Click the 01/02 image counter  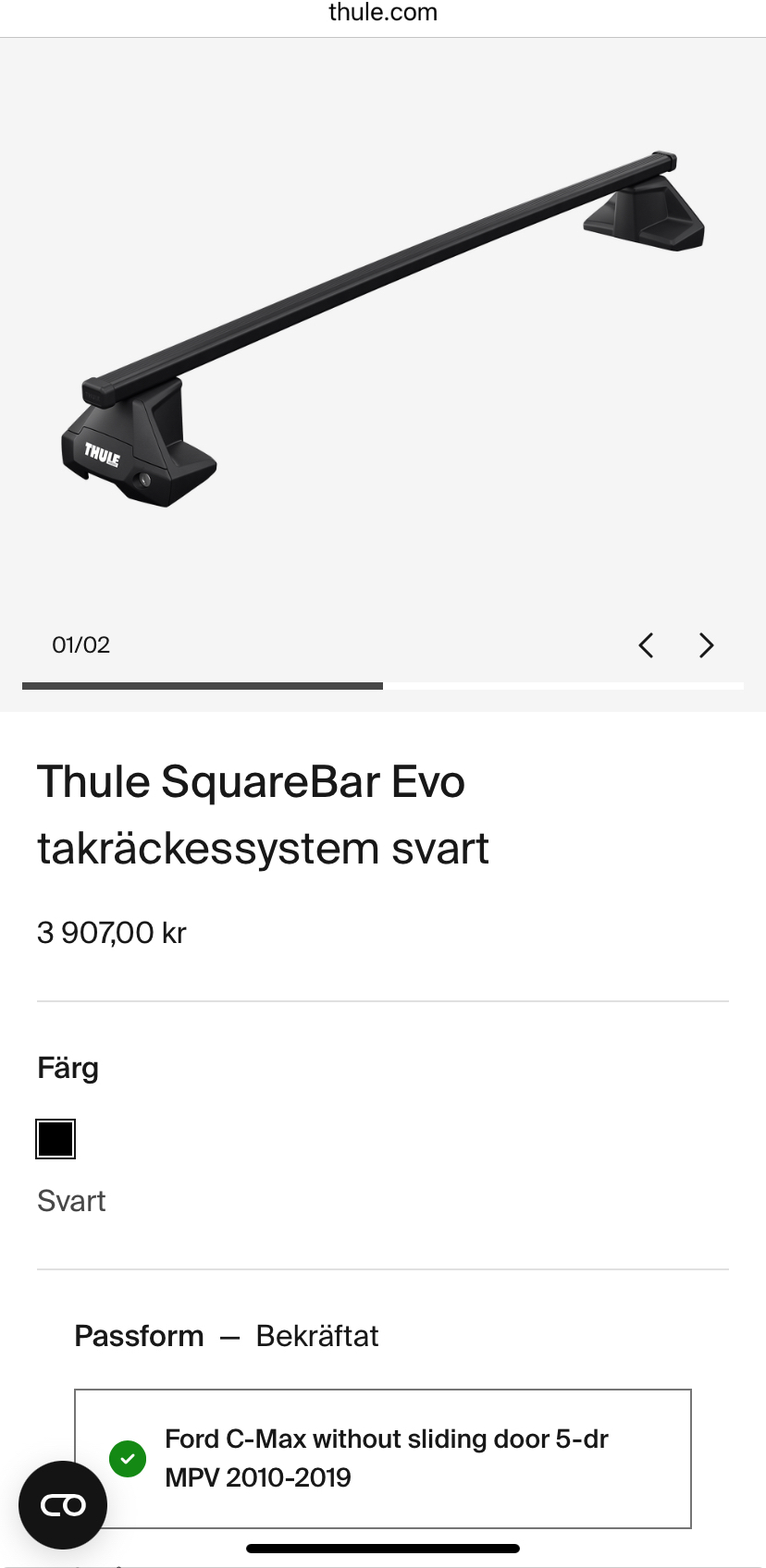click(81, 645)
